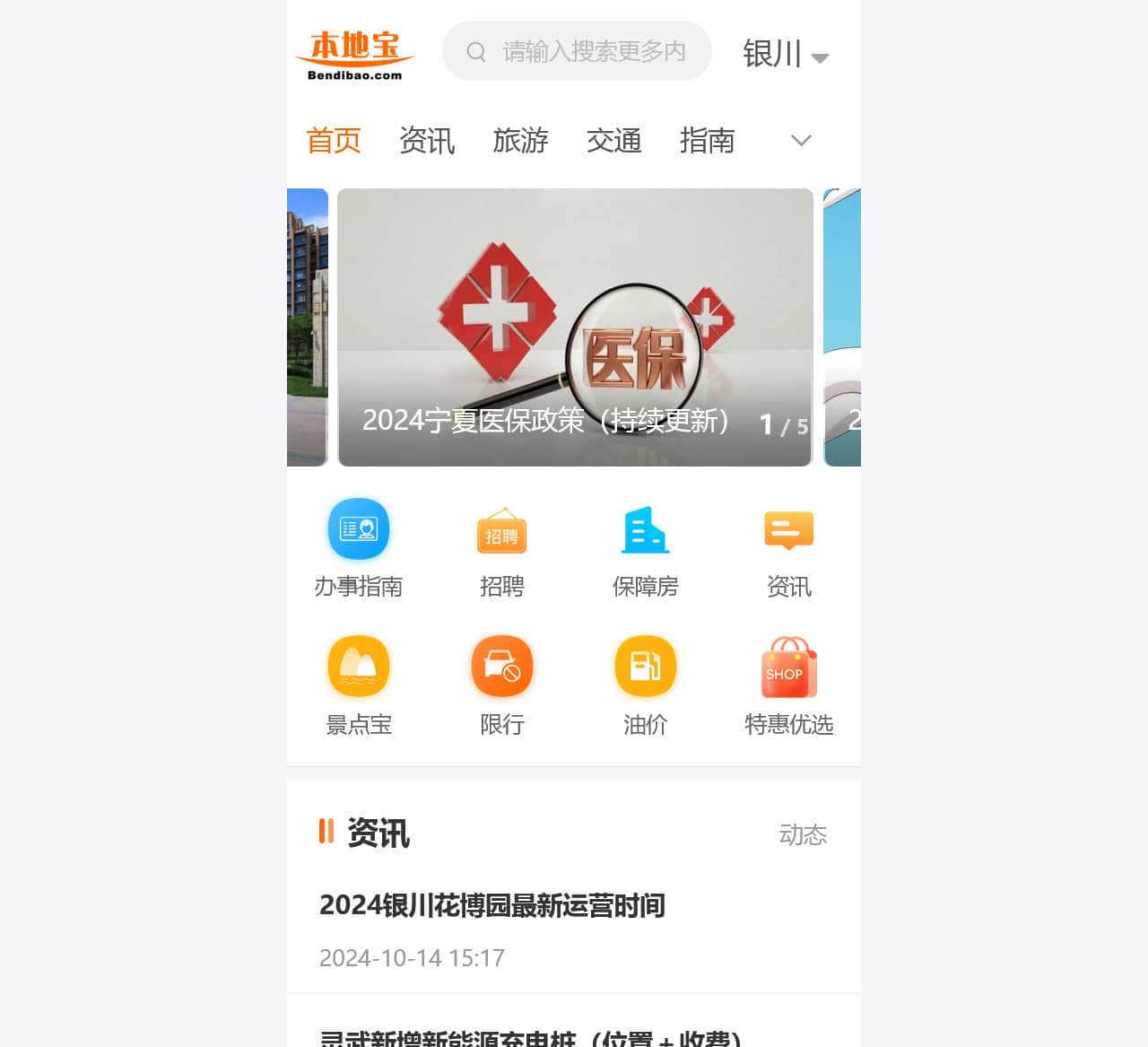Image resolution: width=1148 pixels, height=1047 pixels.
Task: Open the 2024宁夏医保政策 banner
Action: coord(575,327)
